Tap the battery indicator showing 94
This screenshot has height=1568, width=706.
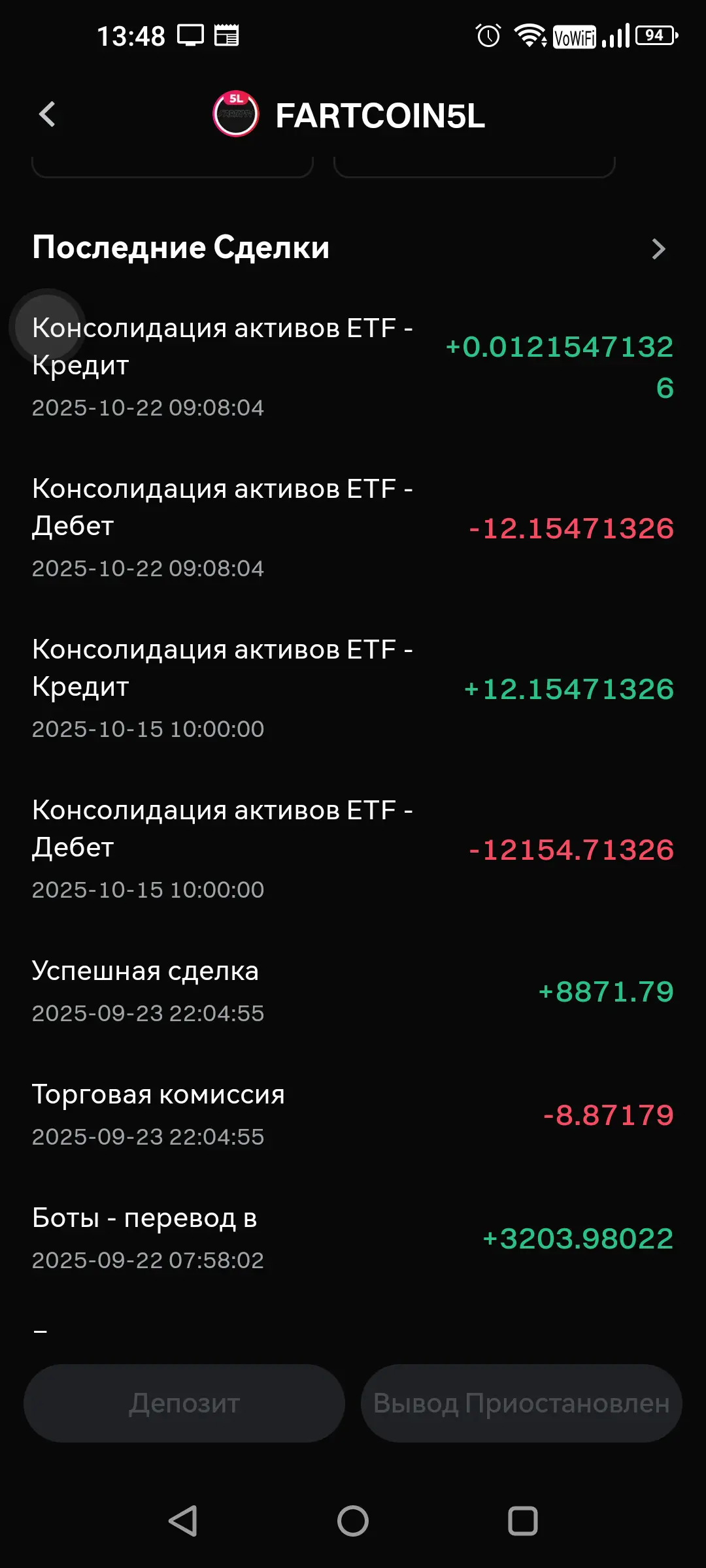pyautogui.click(x=654, y=36)
